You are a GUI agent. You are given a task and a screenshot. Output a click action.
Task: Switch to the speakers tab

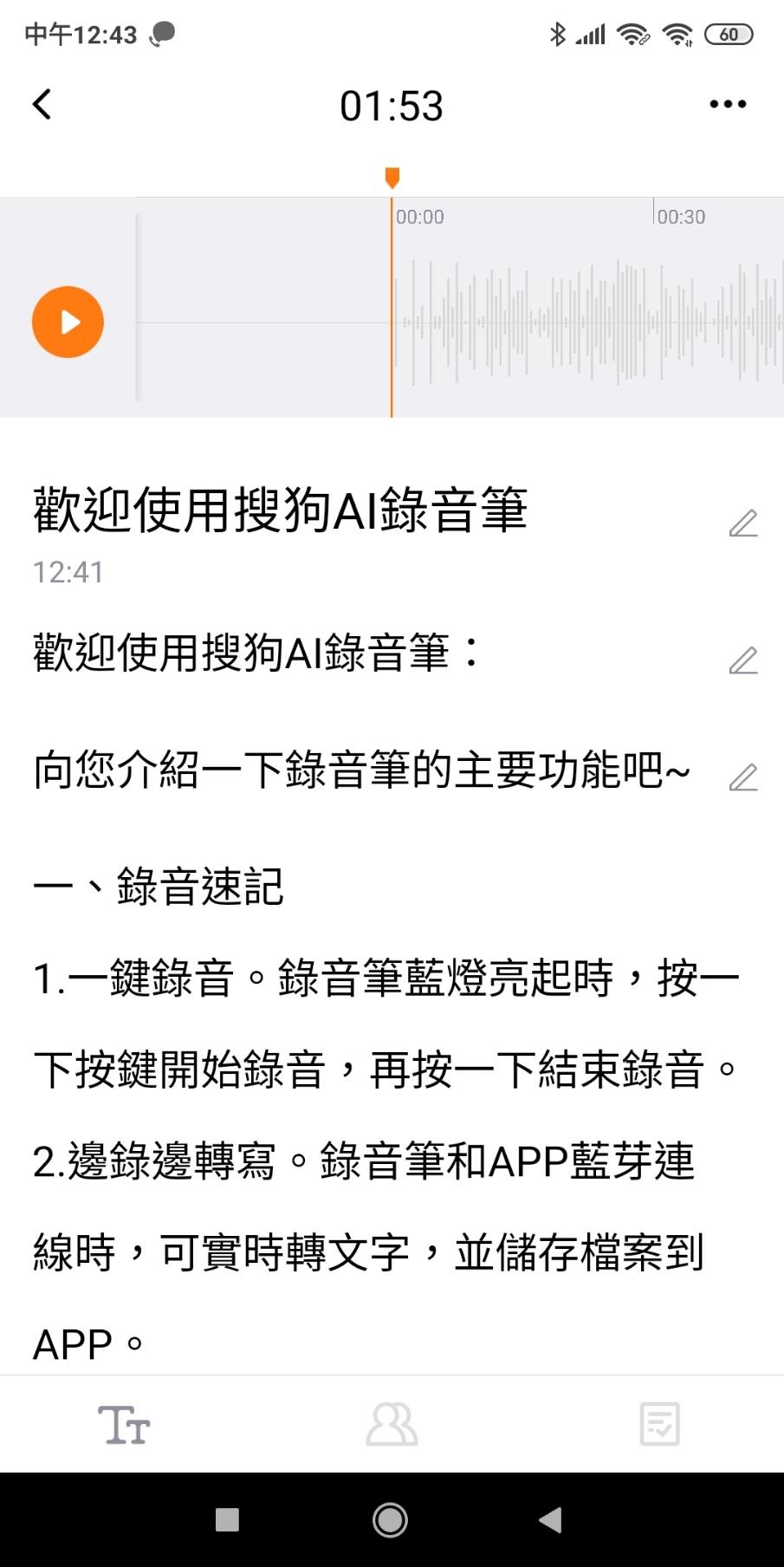pos(392,1425)
